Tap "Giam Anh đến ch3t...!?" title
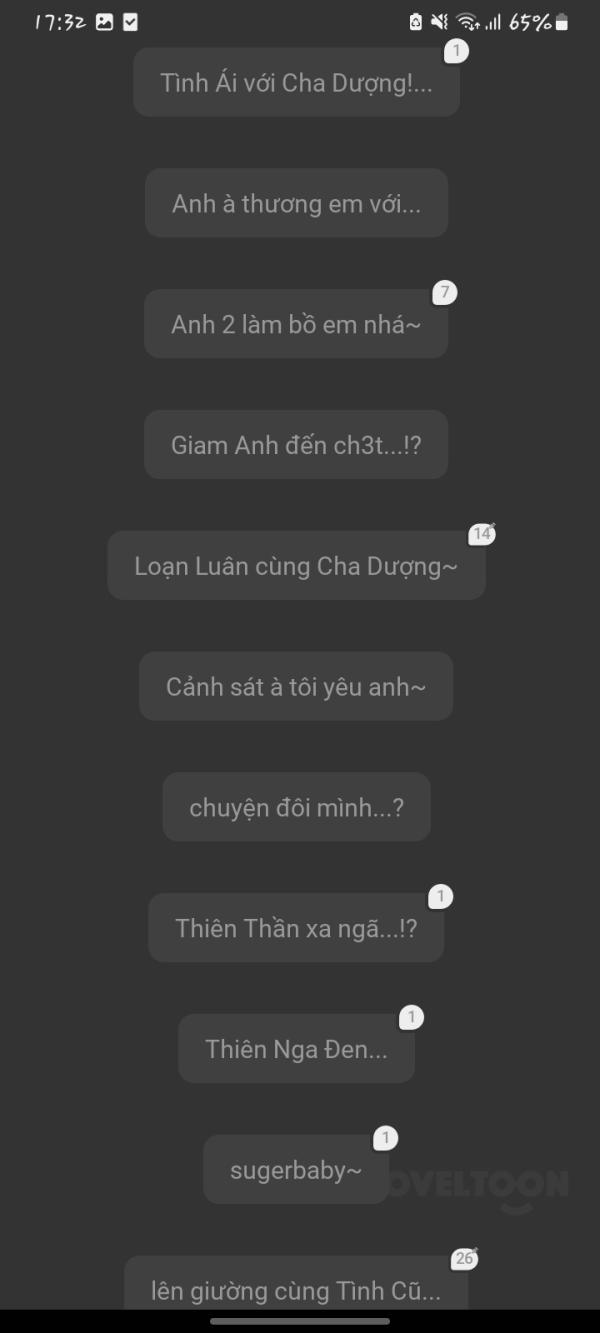 tap(296, 445)
